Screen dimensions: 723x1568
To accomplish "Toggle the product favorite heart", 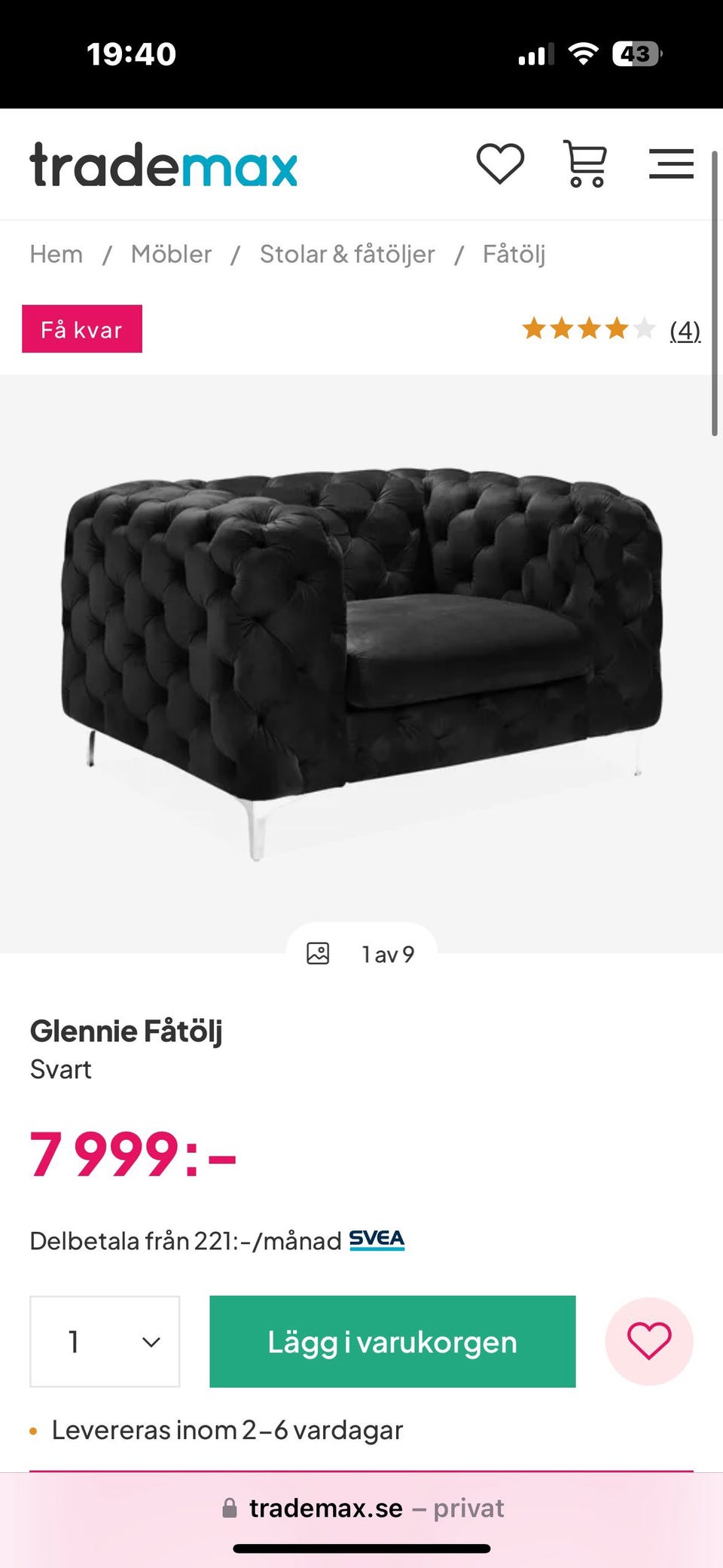I will click(648, 1342).
